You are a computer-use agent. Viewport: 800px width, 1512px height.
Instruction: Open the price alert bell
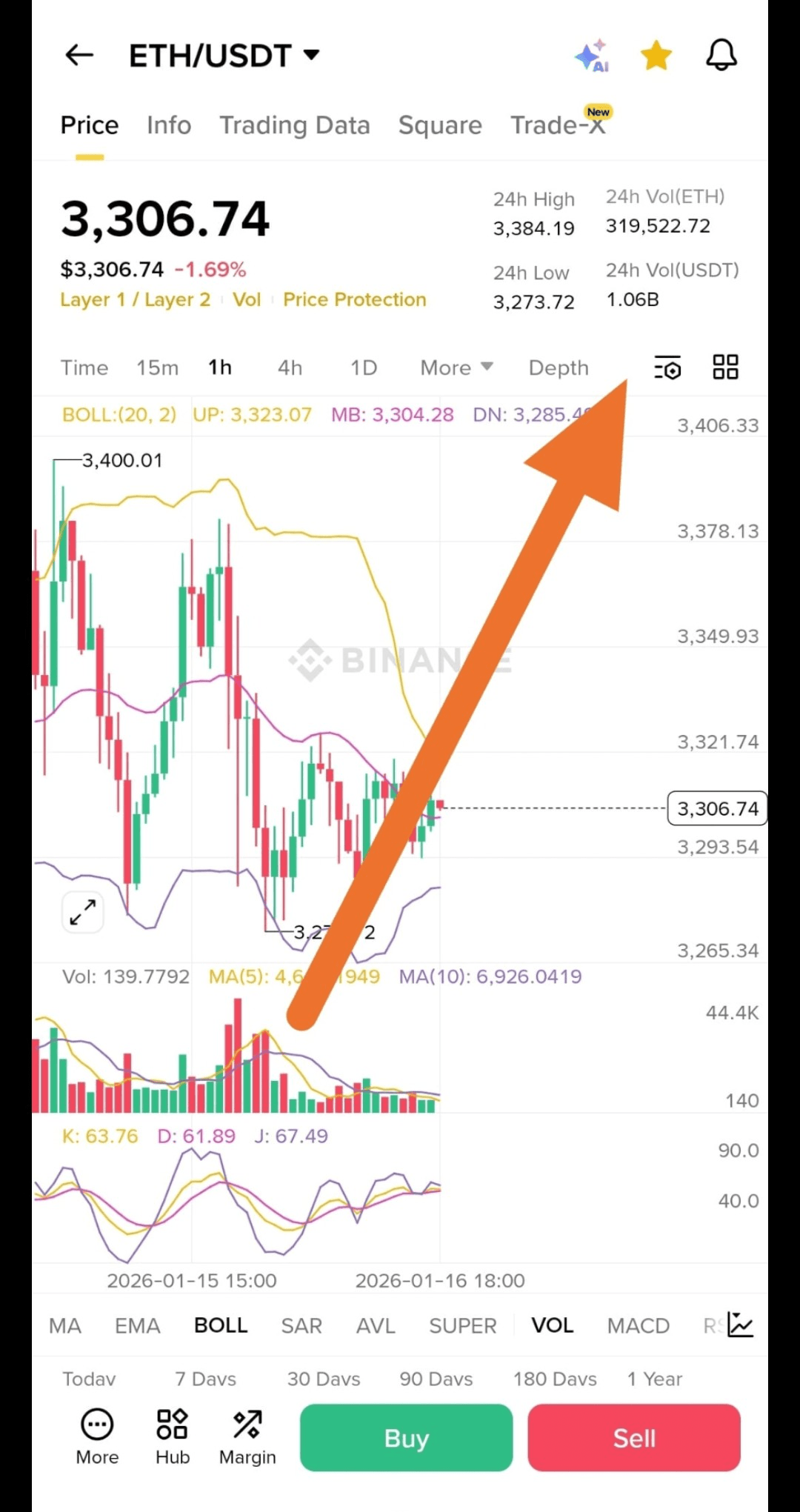point(721,56)
